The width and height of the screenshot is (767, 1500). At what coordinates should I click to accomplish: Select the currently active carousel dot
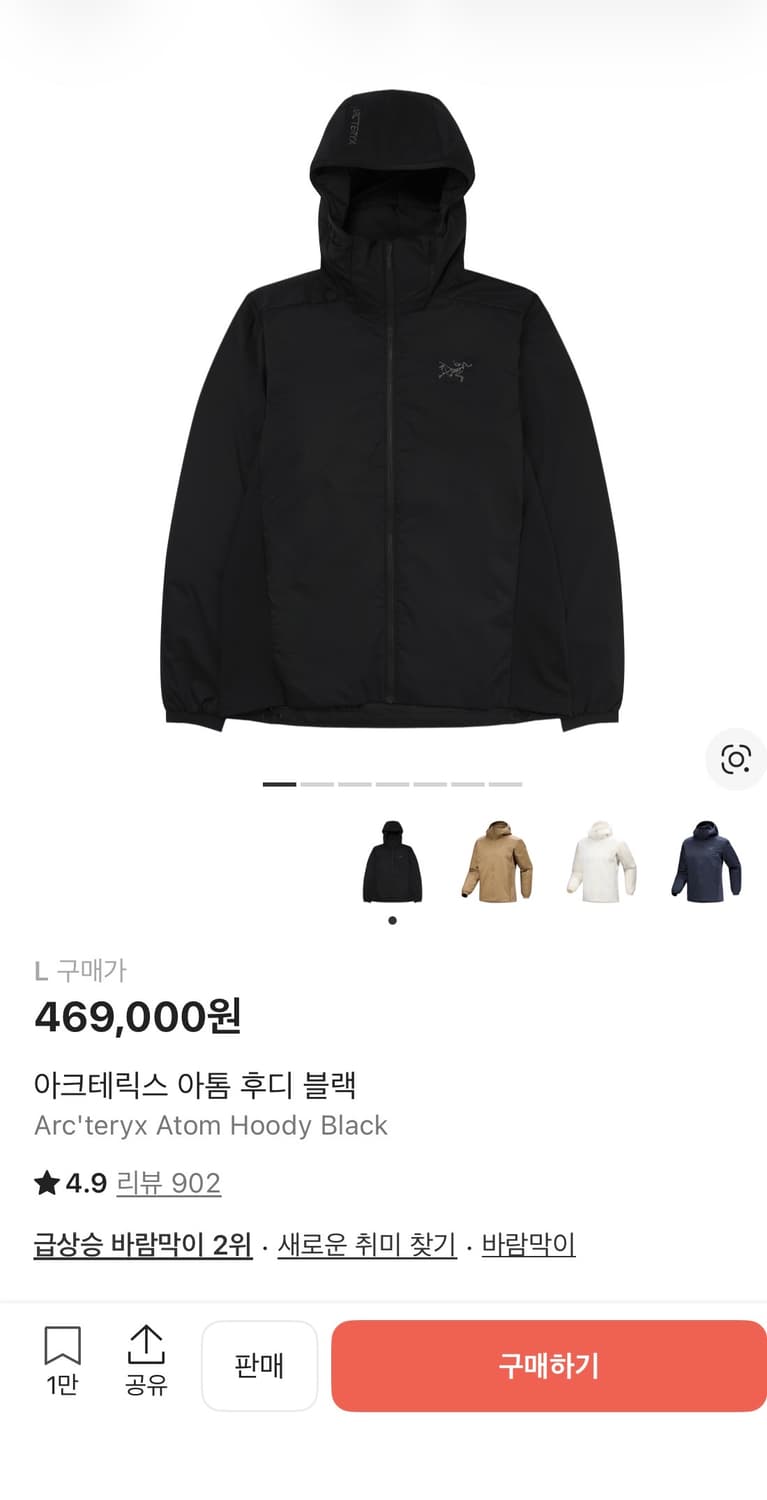(278, 785)
